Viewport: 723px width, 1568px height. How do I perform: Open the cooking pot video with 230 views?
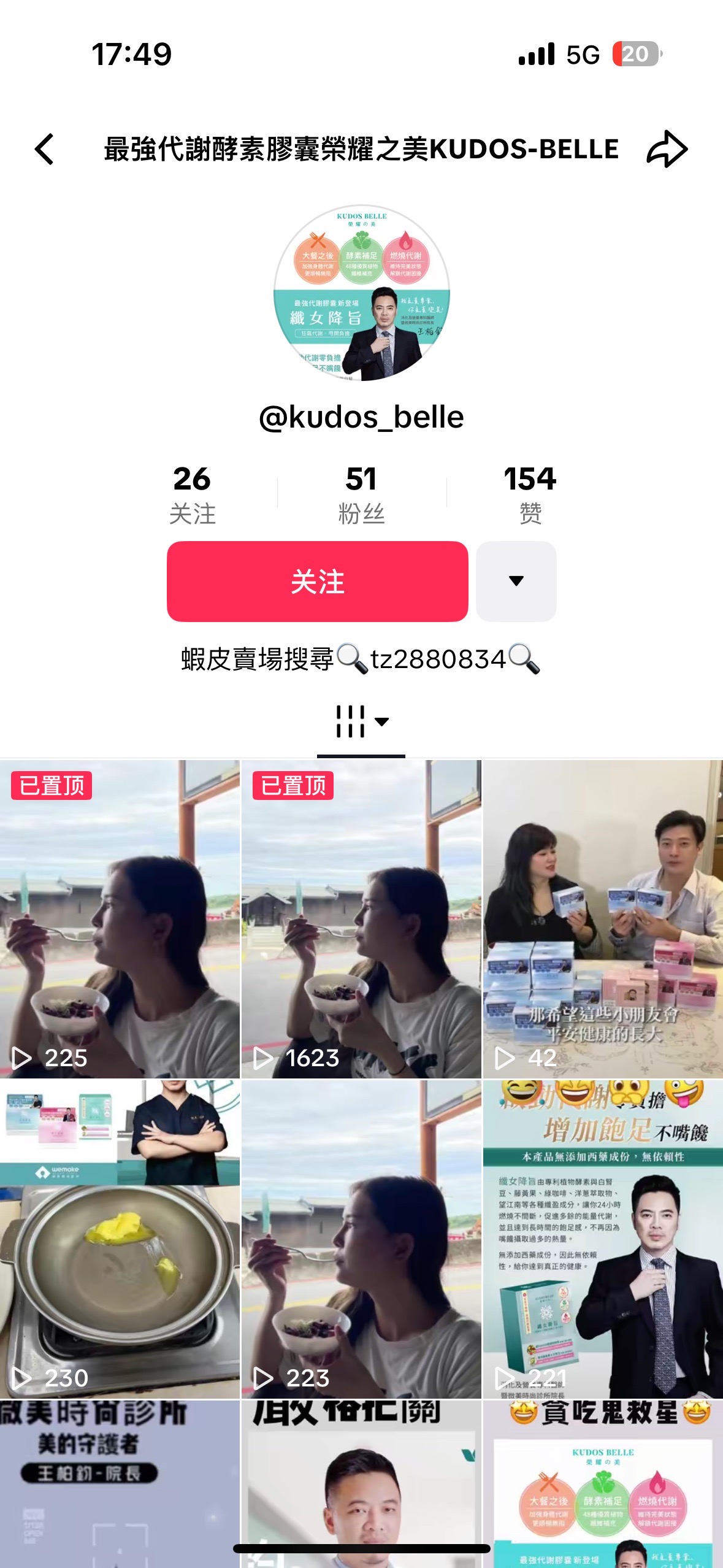click(120, 1239)
